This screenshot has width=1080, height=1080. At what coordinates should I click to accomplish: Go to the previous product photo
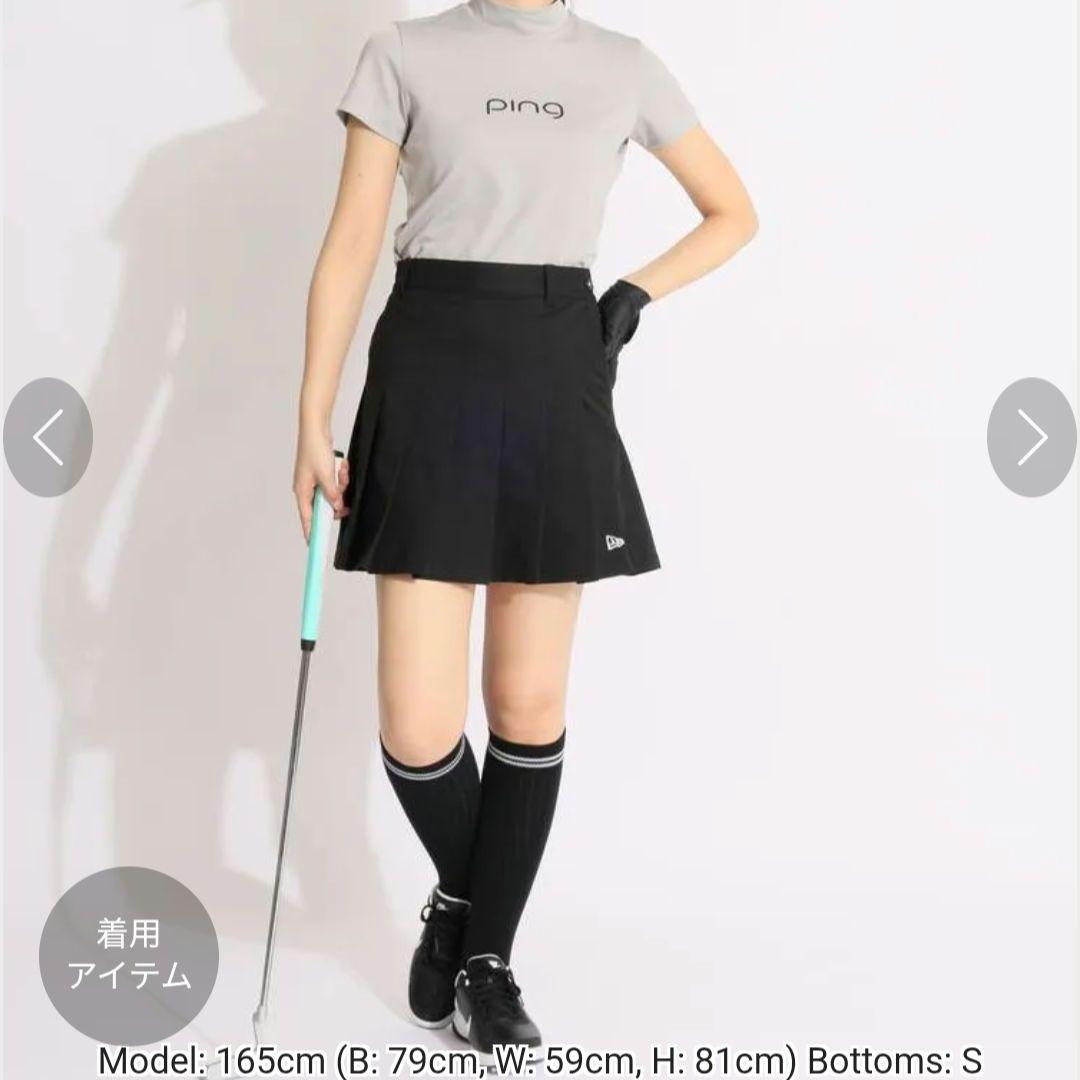pyautogui.click(x=48, y=437)
